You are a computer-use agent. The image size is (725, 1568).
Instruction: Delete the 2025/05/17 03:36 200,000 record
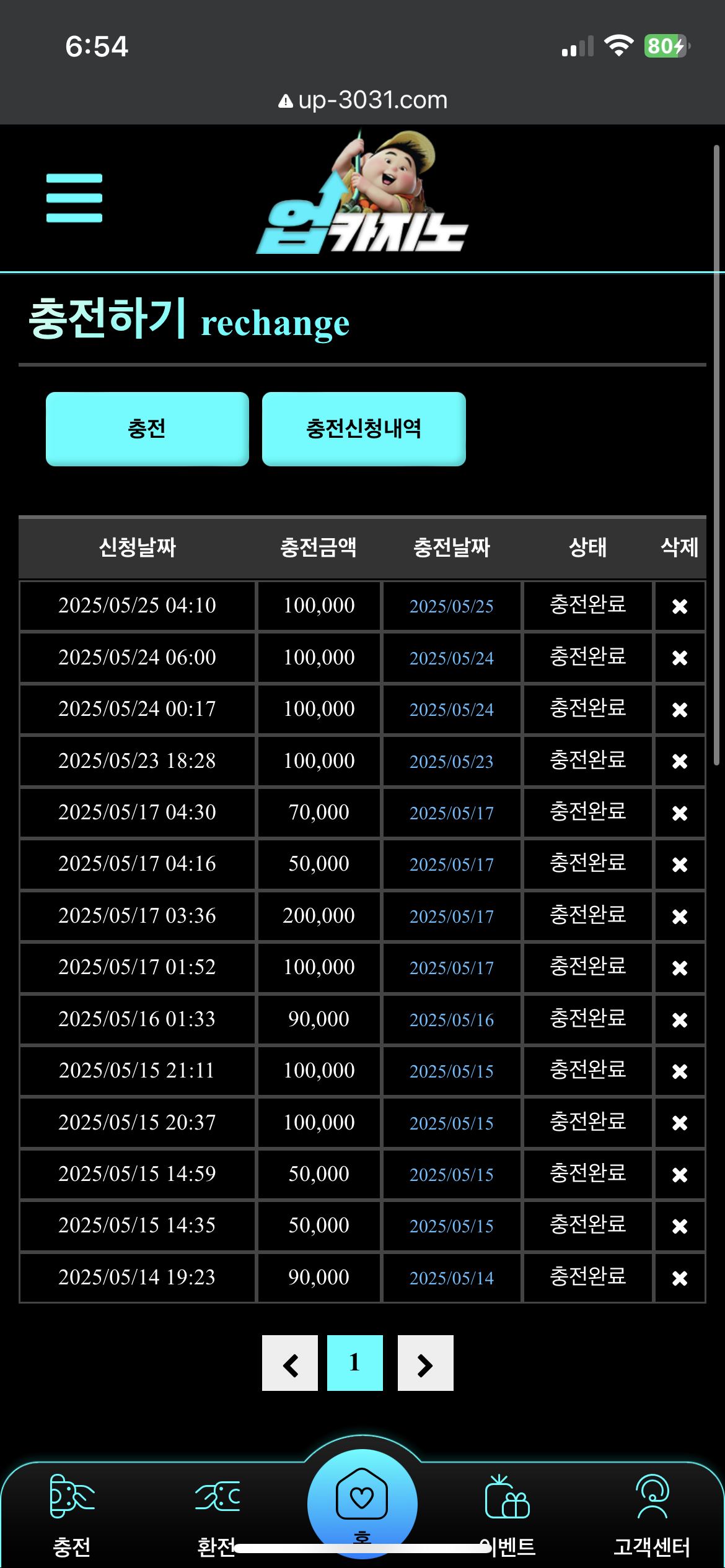pos(680,916)
